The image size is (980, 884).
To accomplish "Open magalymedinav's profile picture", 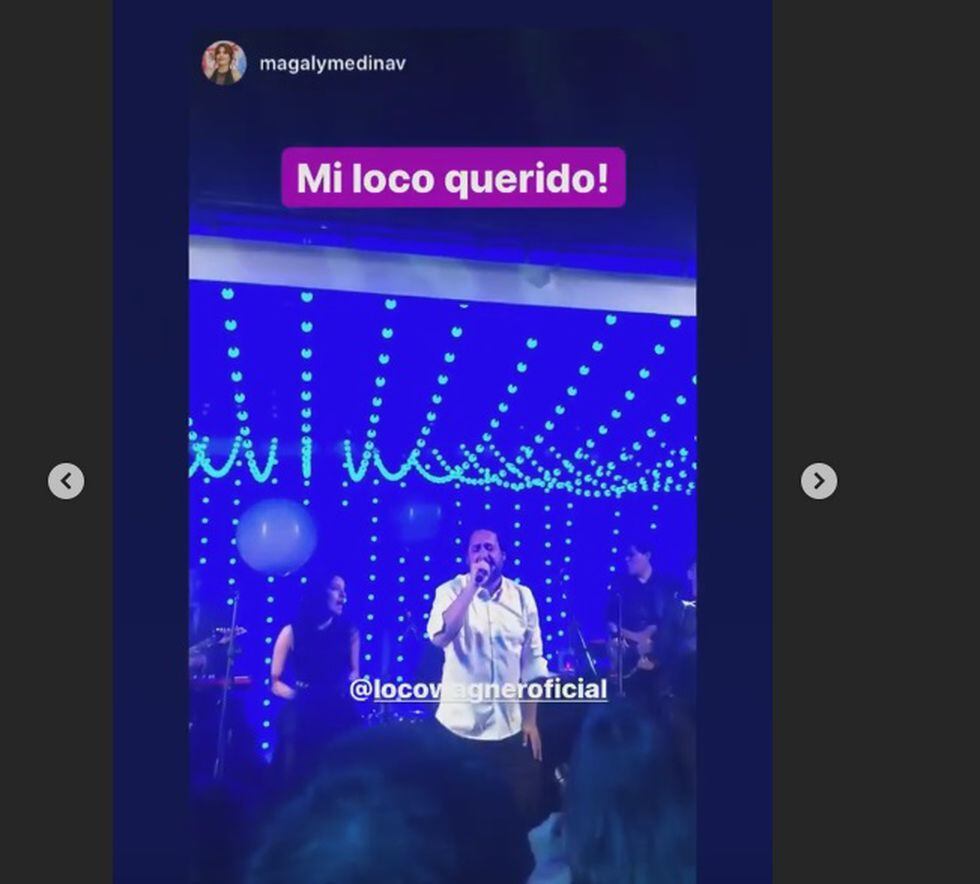I will pyautogui.click(x=224, y=63).
